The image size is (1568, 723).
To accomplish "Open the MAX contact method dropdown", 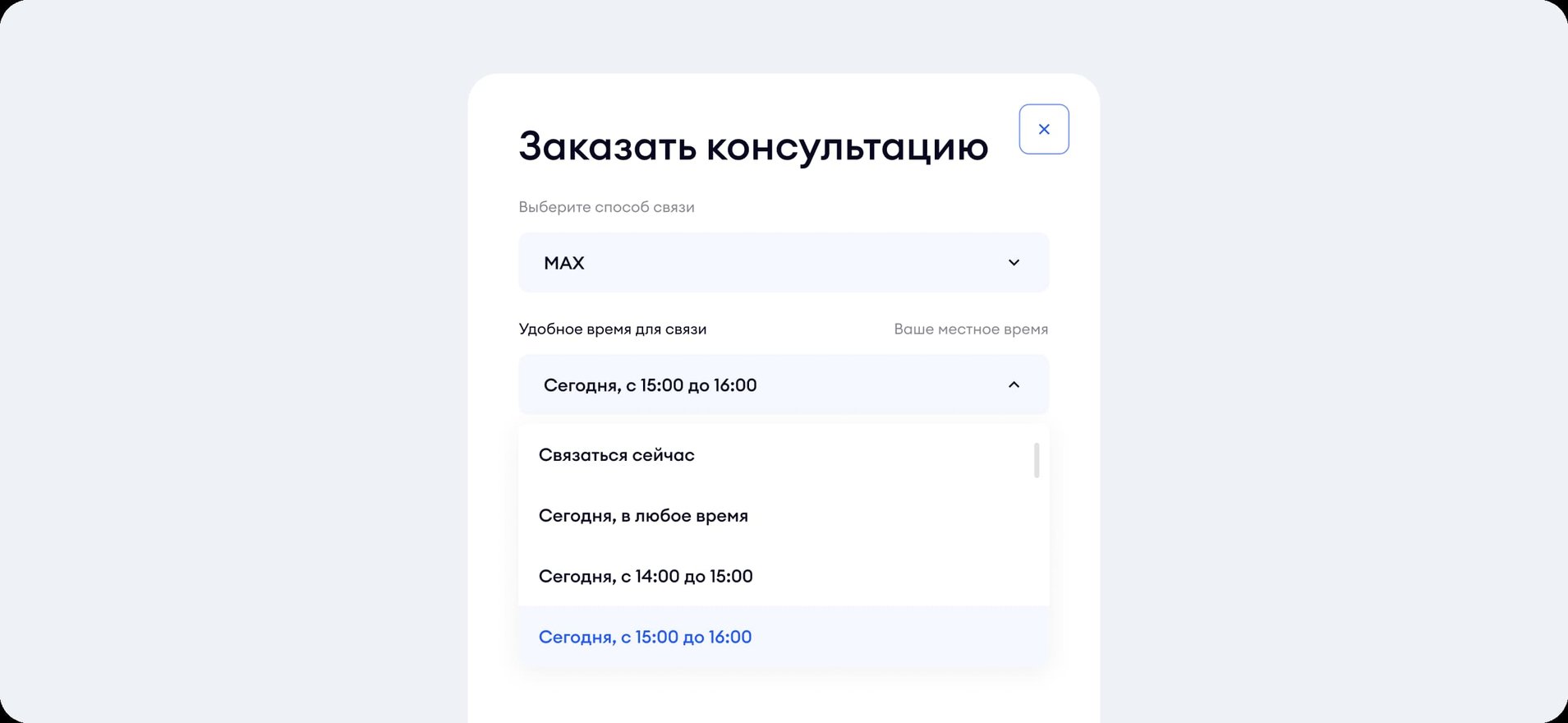I will (x=783, y=263).
